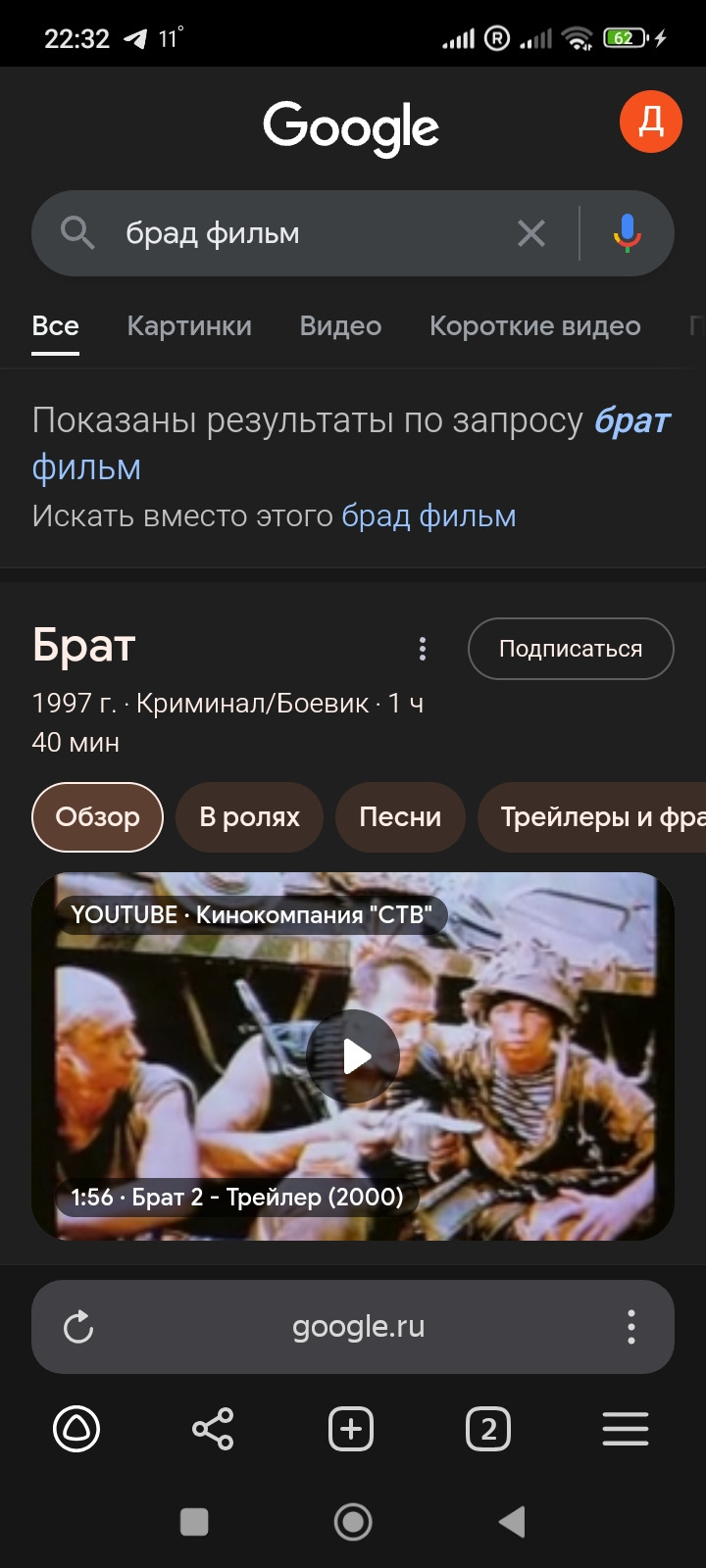This screenshot has width=706, height=1568.
Task: Switch to the Видео tab
Action: click(x=340, y=326)
